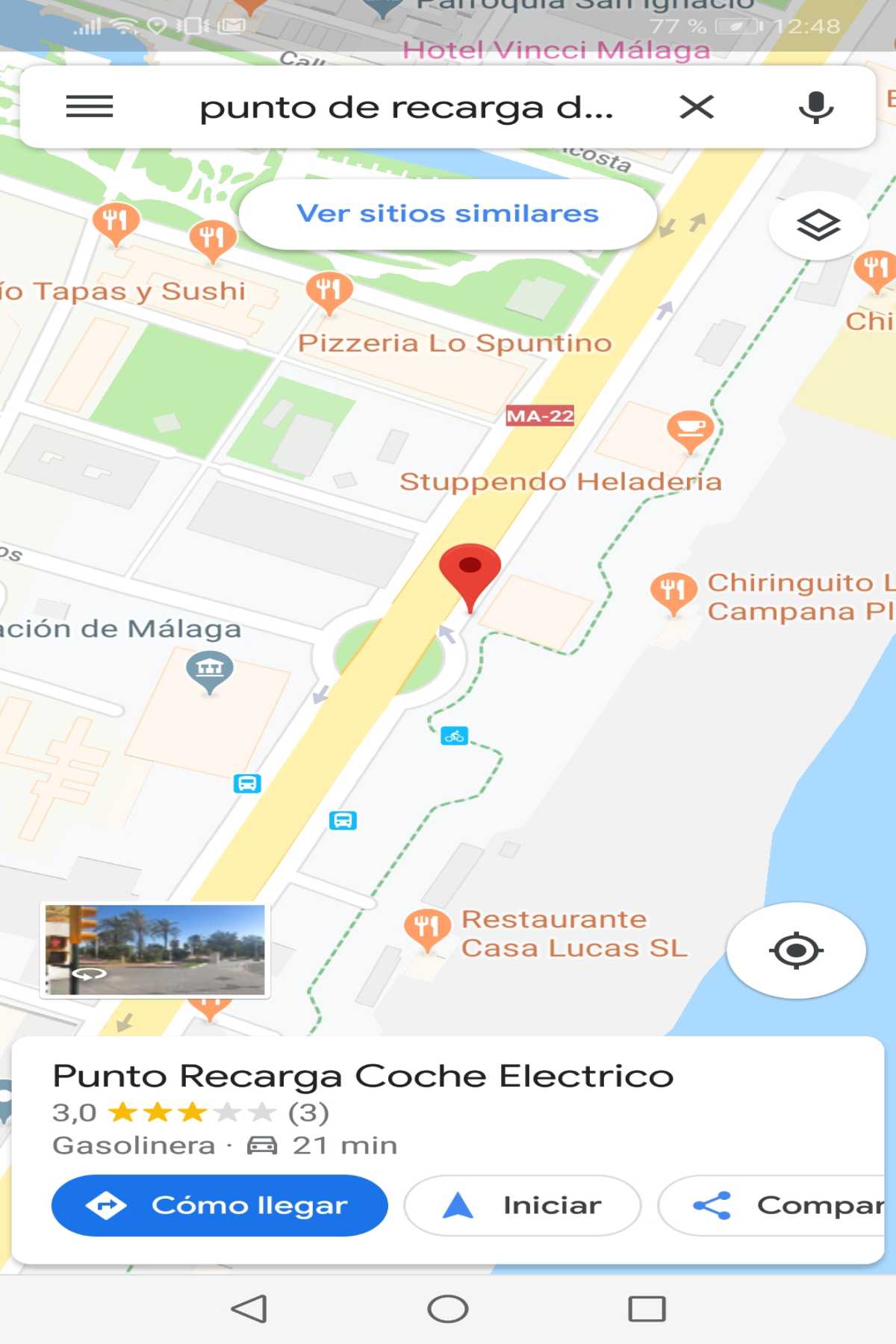This screenshot has width=896, height=1344.
Task: Clear the search text
Action: (697, 108)
